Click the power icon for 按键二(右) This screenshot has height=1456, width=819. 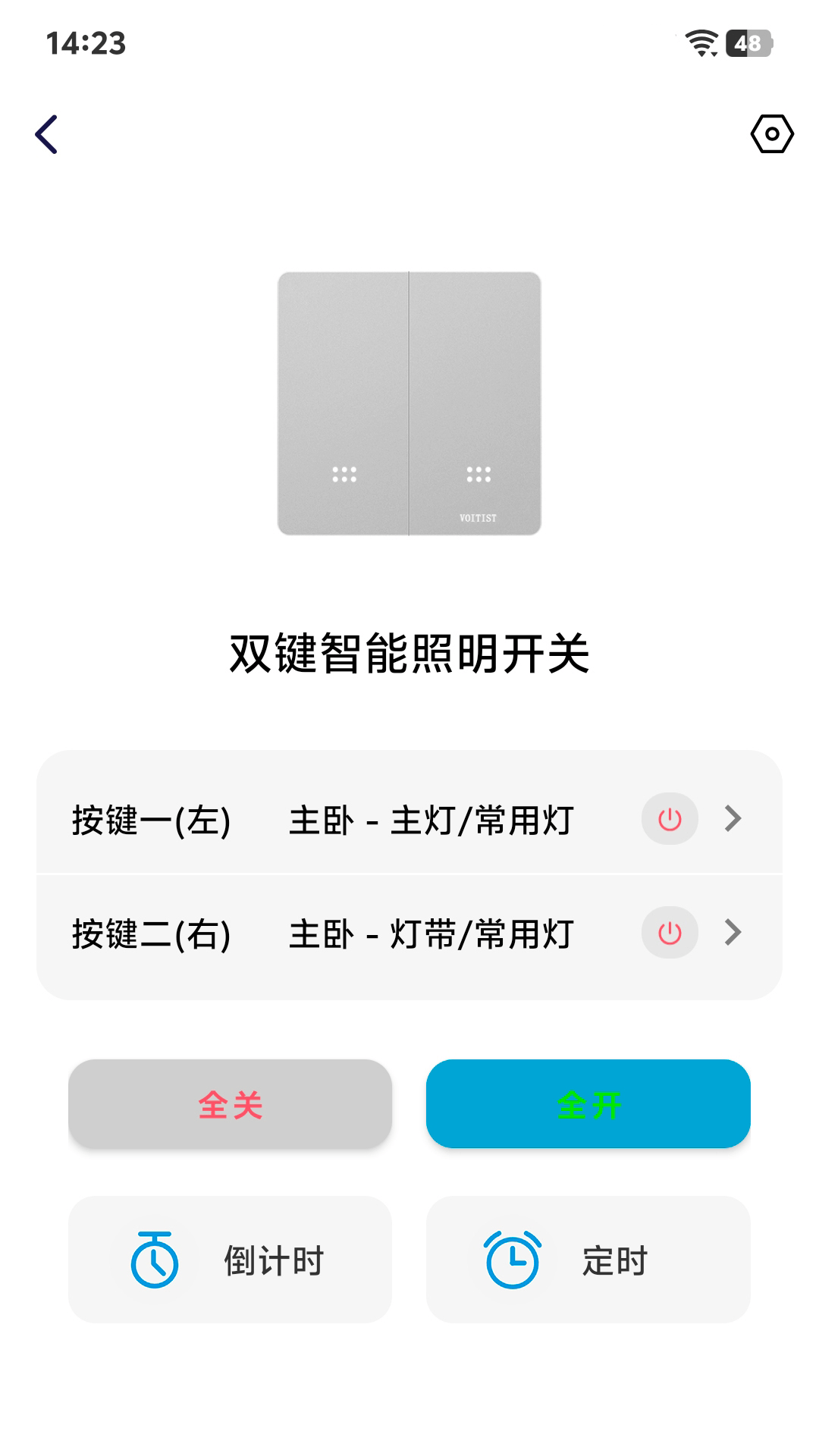pos(669,933)
